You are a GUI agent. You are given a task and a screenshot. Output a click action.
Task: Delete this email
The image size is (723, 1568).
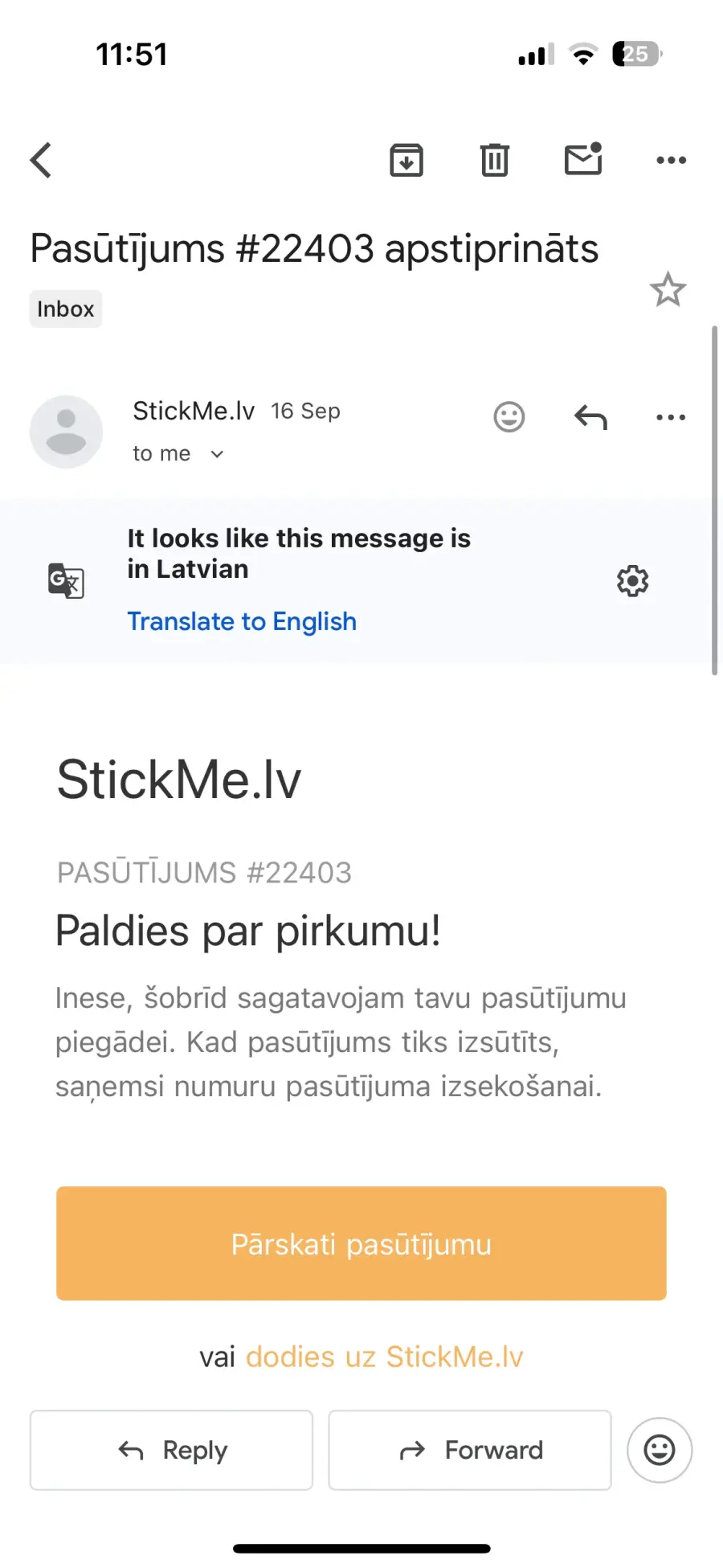[495, 160]
